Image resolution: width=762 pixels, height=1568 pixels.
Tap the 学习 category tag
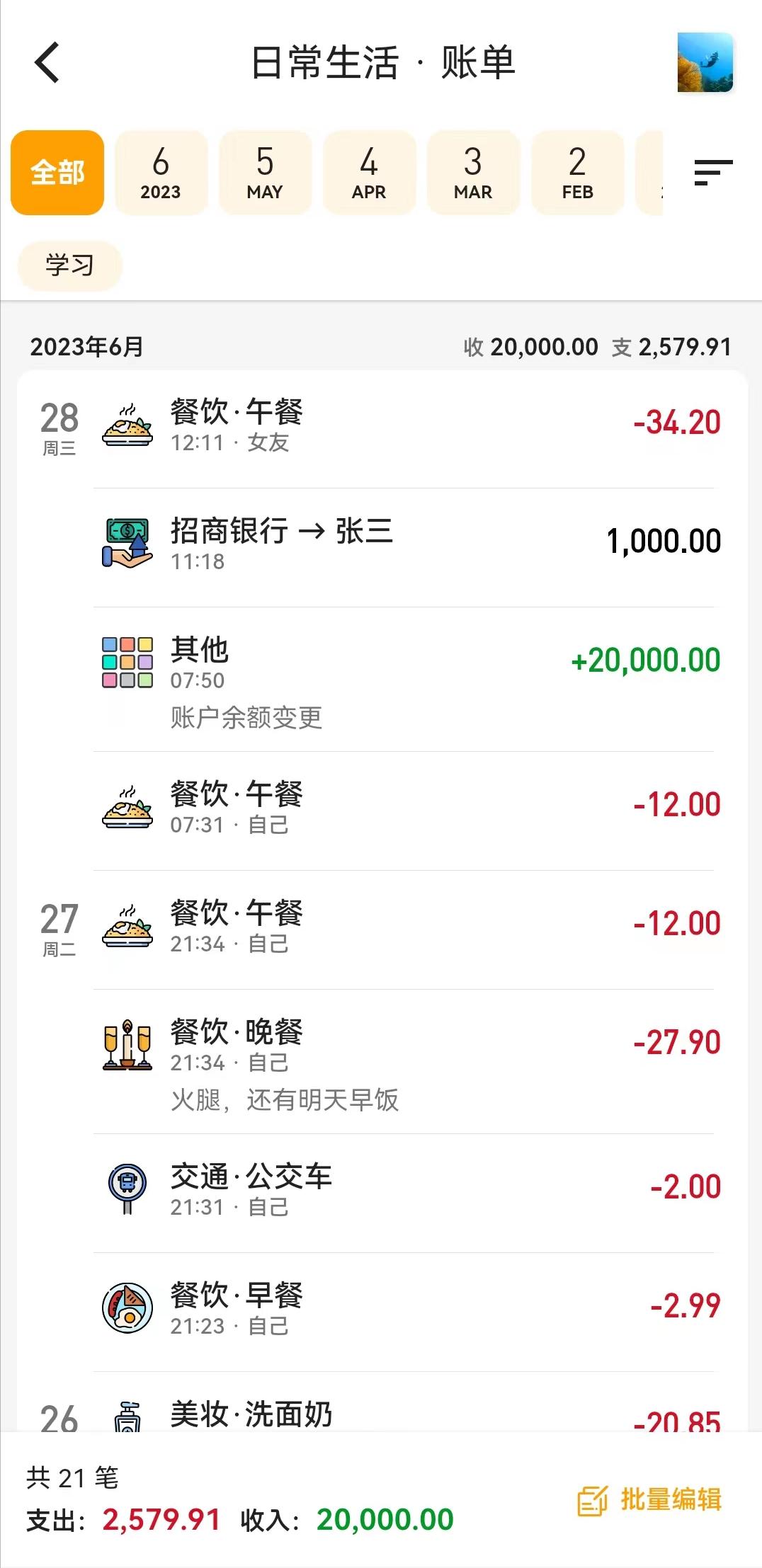pyautogui.click(x=69, y=265)
